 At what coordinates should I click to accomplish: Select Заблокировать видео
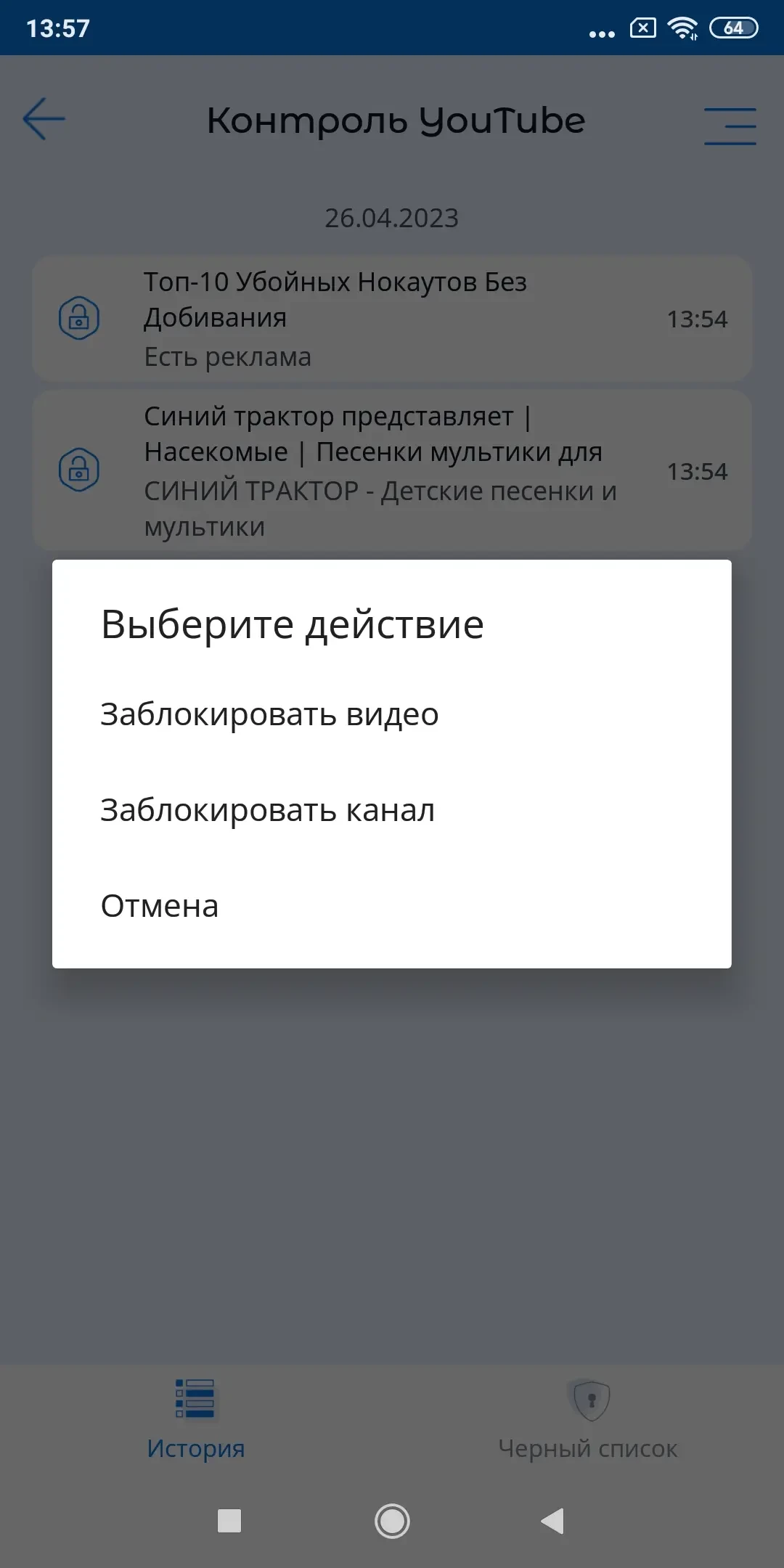(269, 714)
